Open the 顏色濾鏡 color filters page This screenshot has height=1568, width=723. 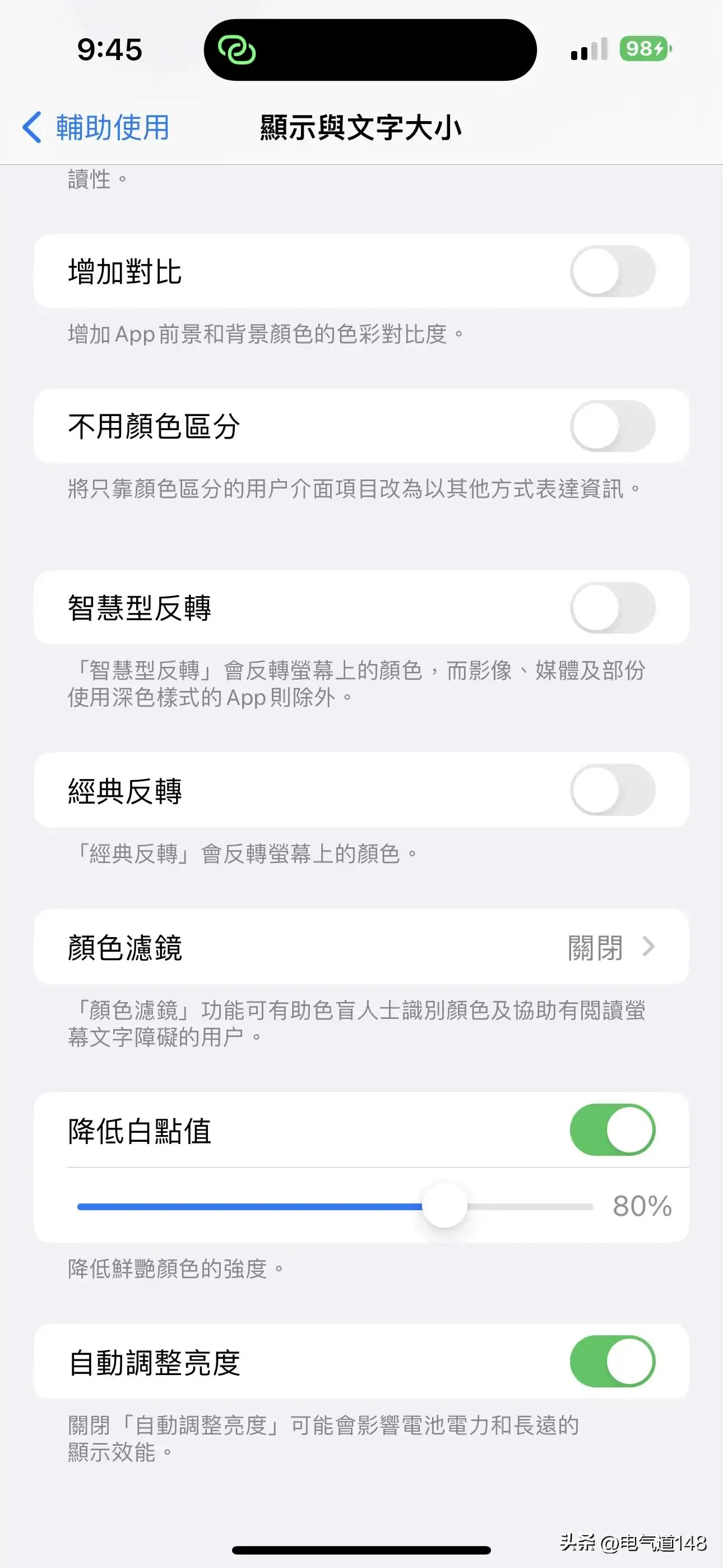click(361, 947)
